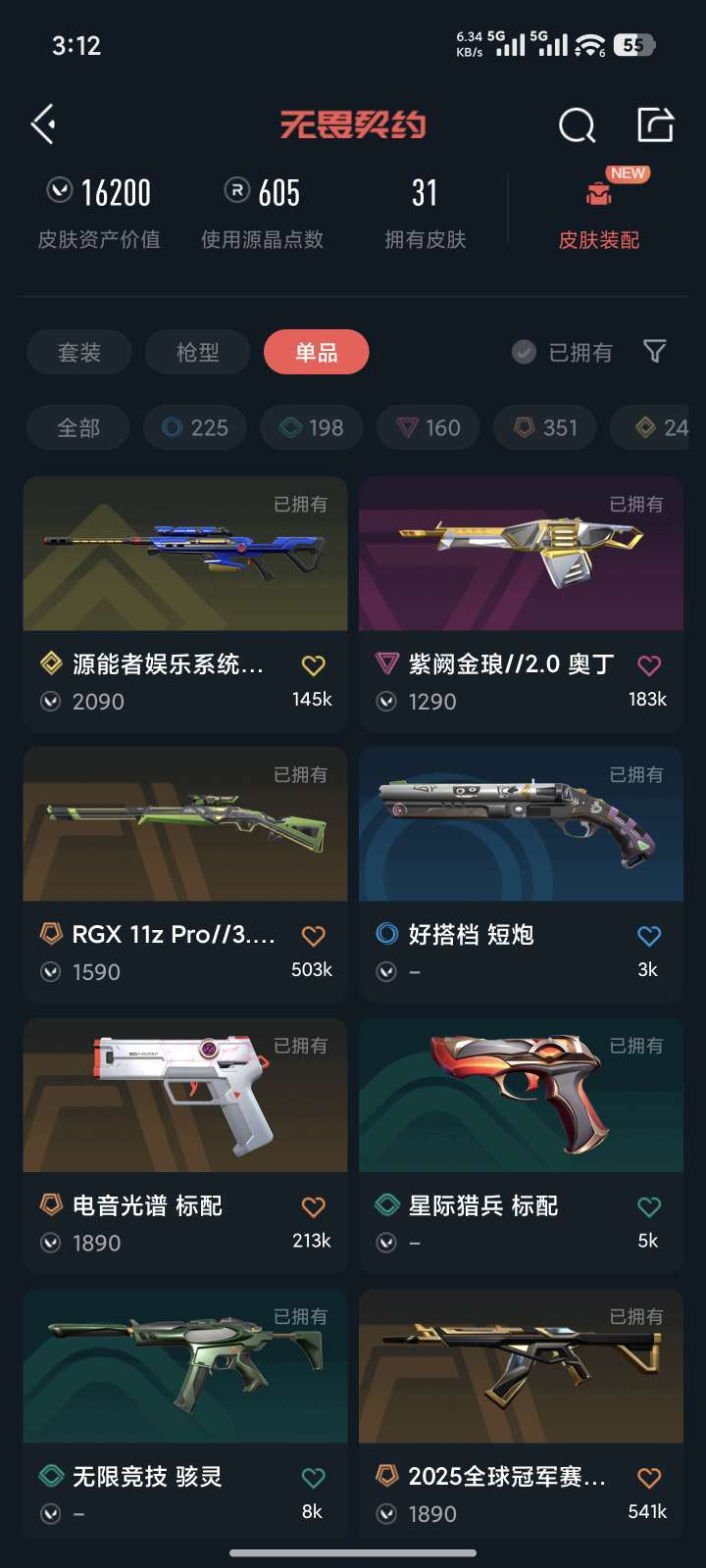The height and width of the screenshot is (1568, 706).
Task: Go back using the left arrow
Action: 41,125
